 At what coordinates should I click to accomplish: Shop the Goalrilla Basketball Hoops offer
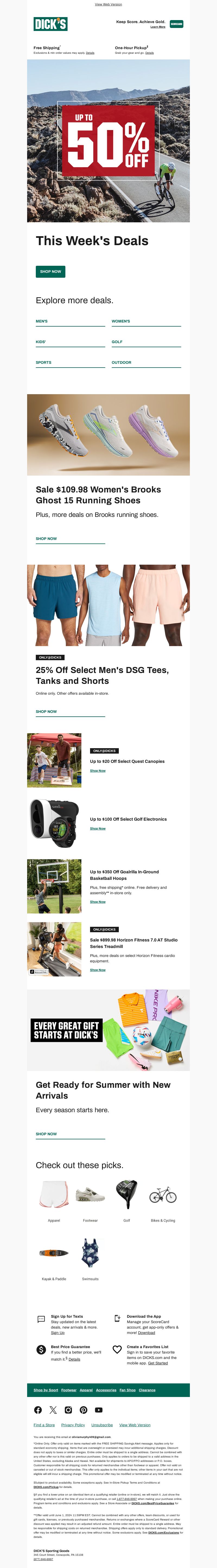tap(98, 902)
